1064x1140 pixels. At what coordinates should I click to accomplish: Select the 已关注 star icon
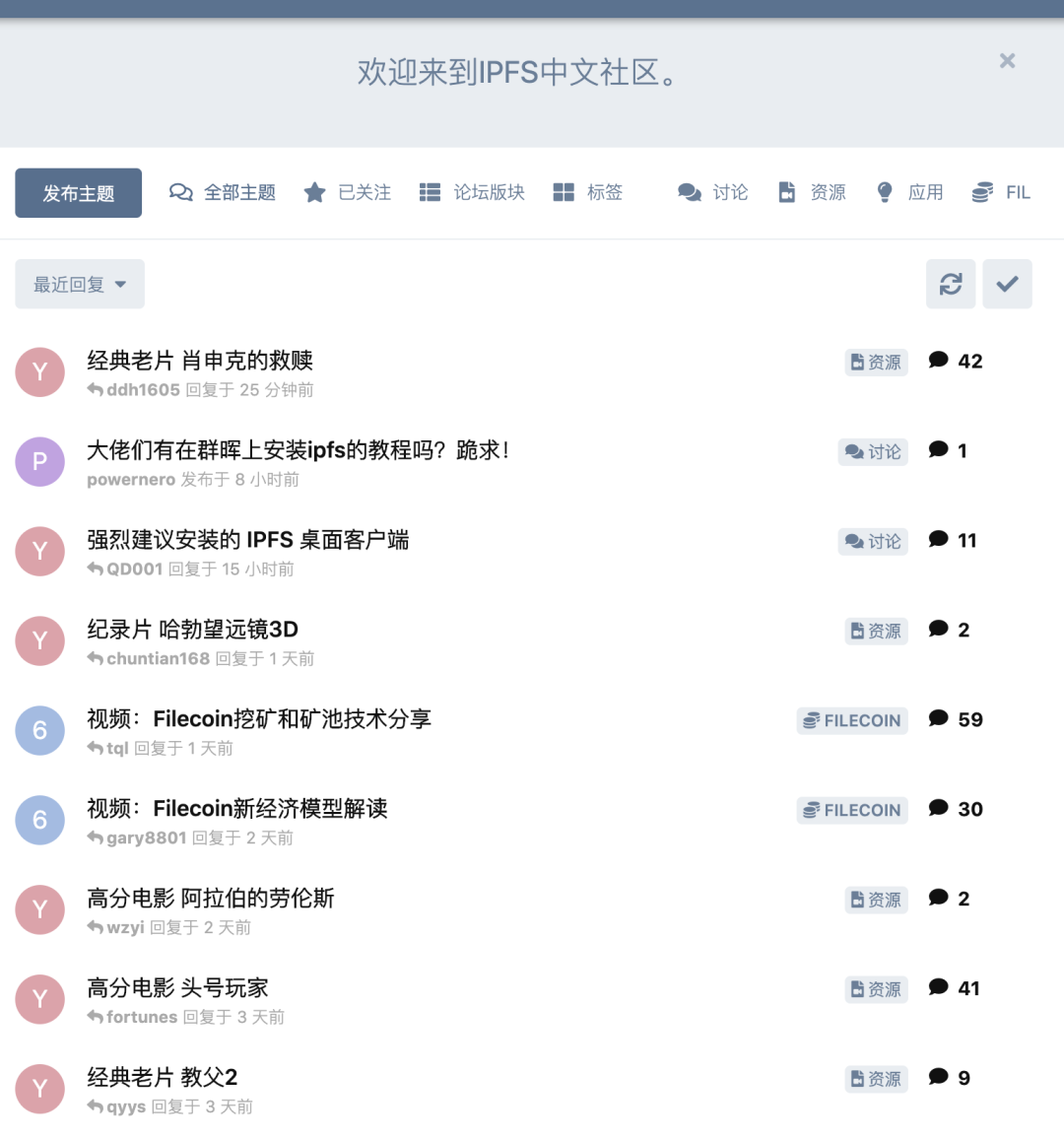point(315,192)
